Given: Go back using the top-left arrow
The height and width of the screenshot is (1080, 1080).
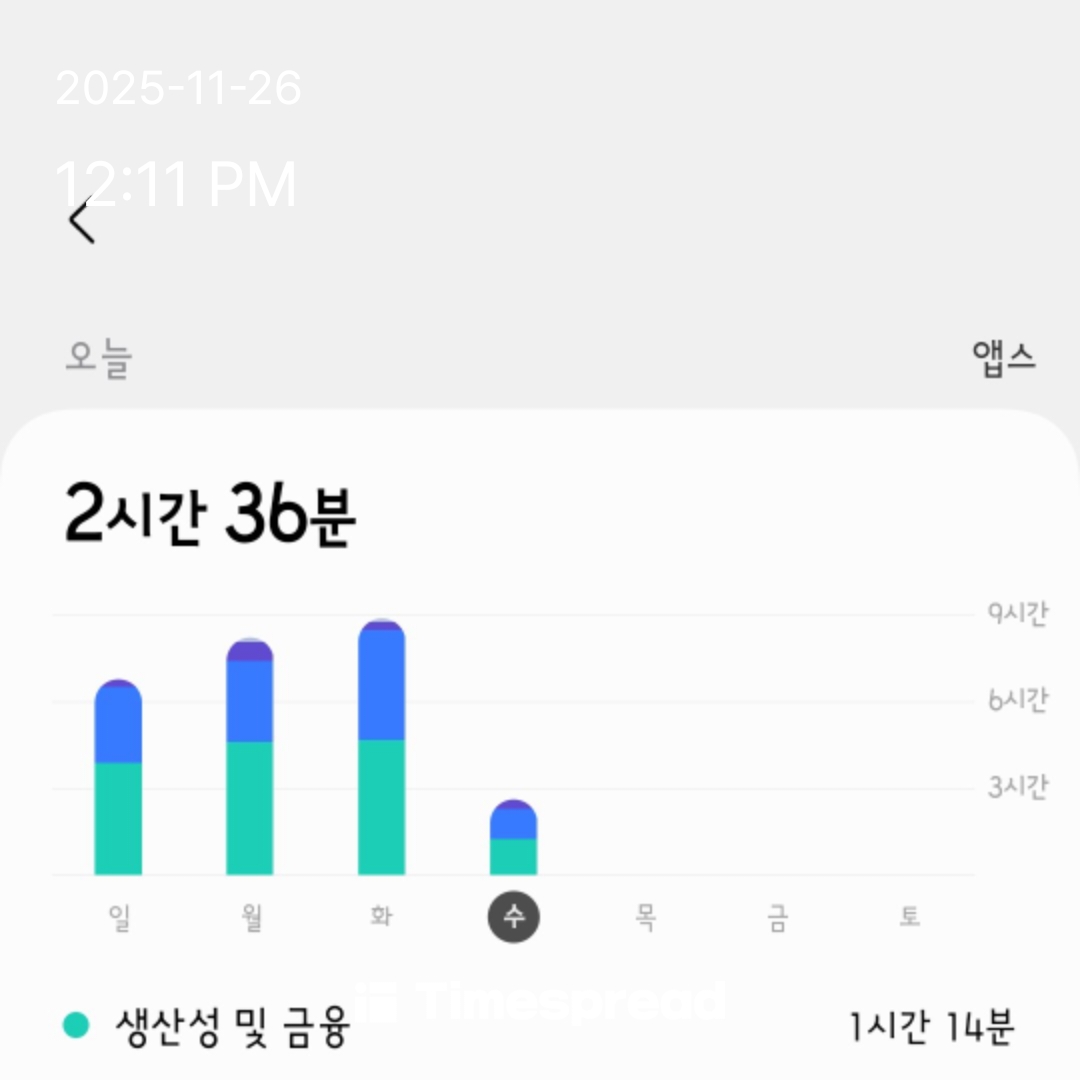Looking at the screenshot, I should pos(82,222).
